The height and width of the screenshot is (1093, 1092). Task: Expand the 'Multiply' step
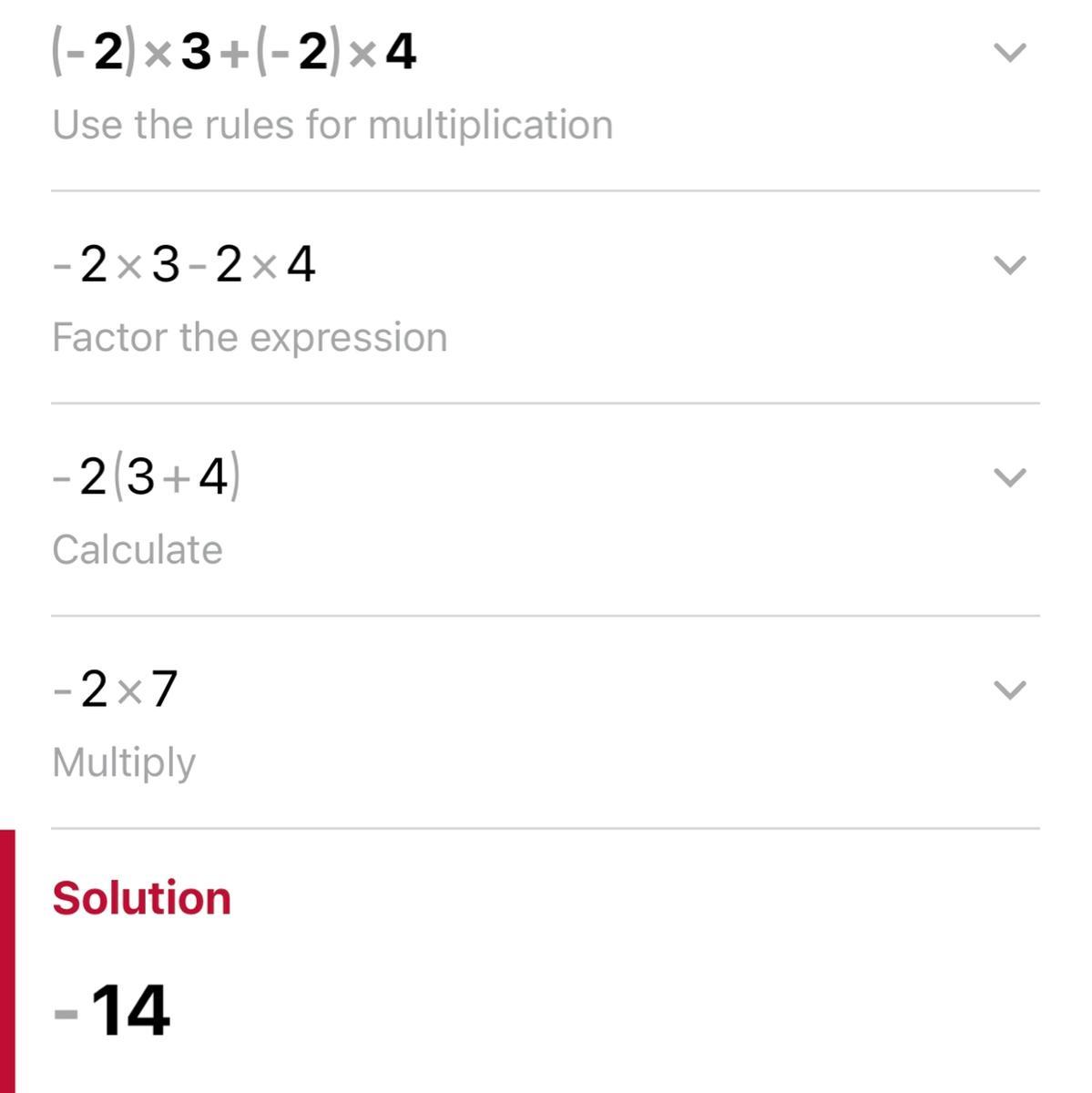point(1009,690)
